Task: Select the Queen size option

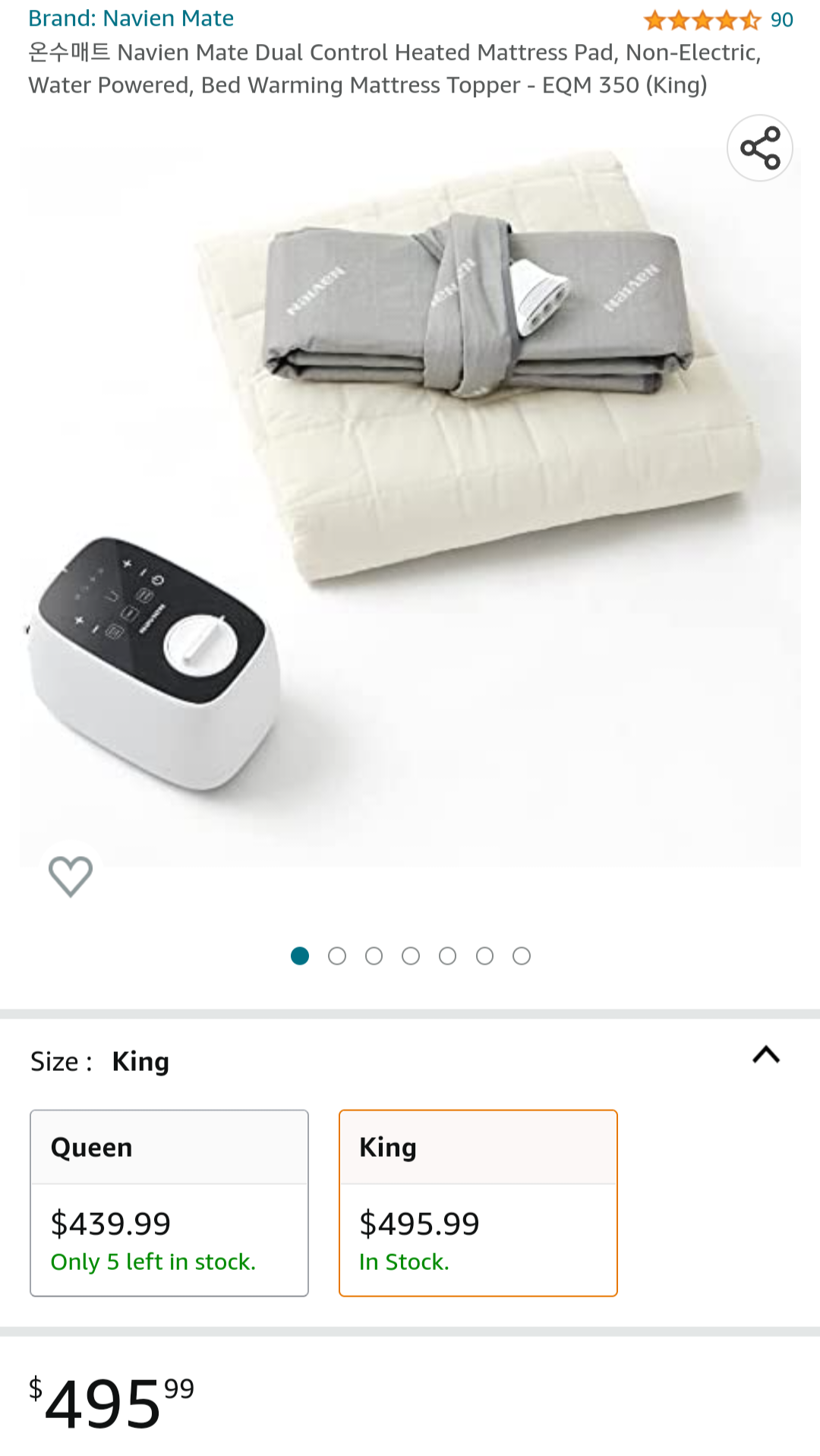Action: click(169, 1202)
